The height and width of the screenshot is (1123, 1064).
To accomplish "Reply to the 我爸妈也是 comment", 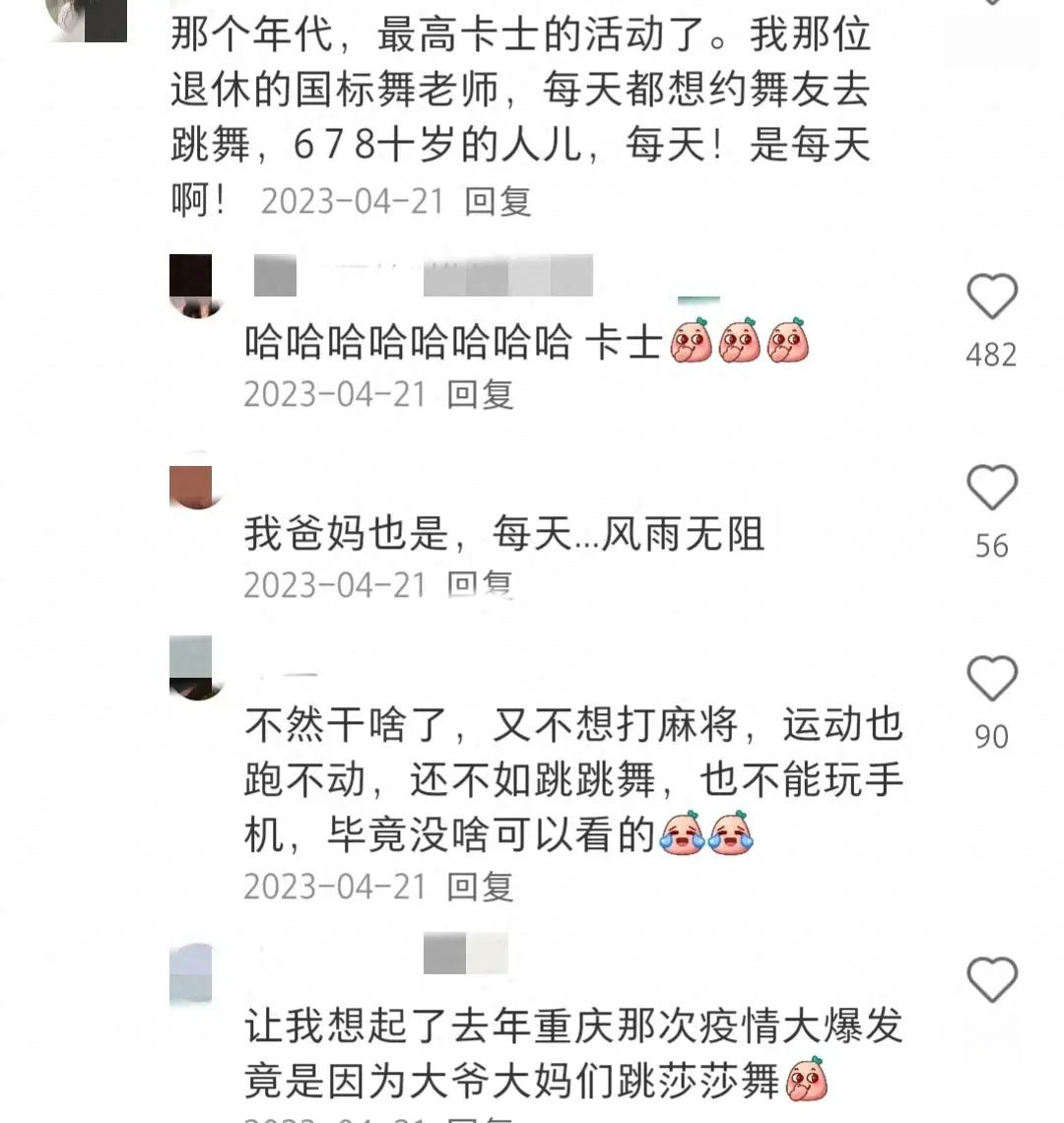I will tap(480, 585).
